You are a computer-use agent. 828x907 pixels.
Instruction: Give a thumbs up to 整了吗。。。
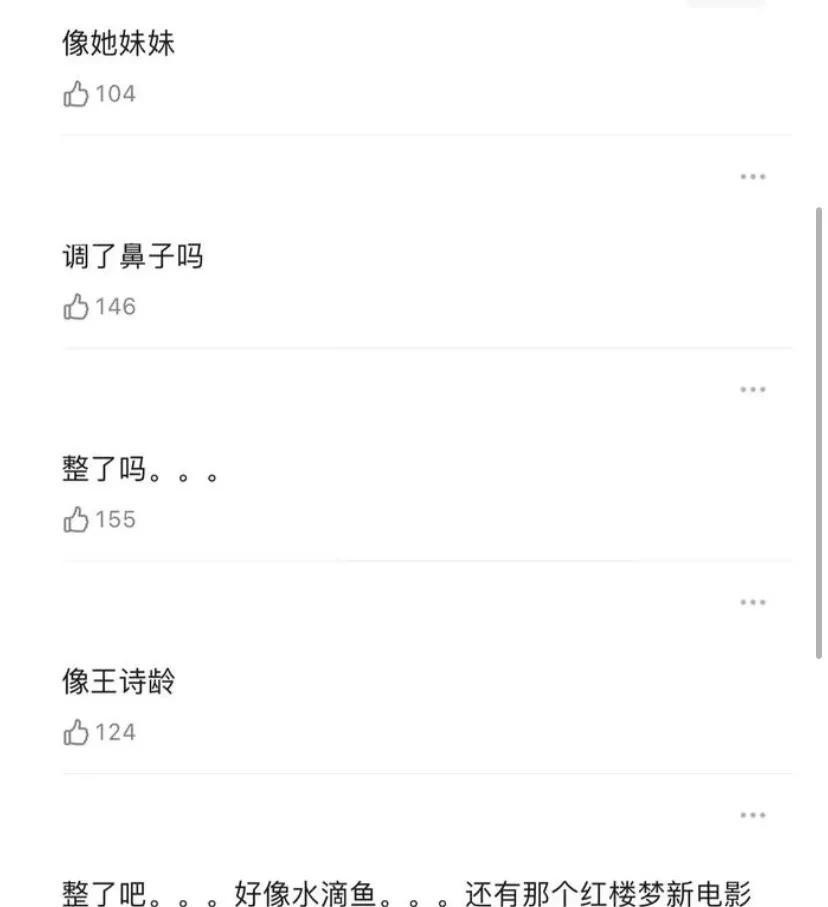[77, 520]
